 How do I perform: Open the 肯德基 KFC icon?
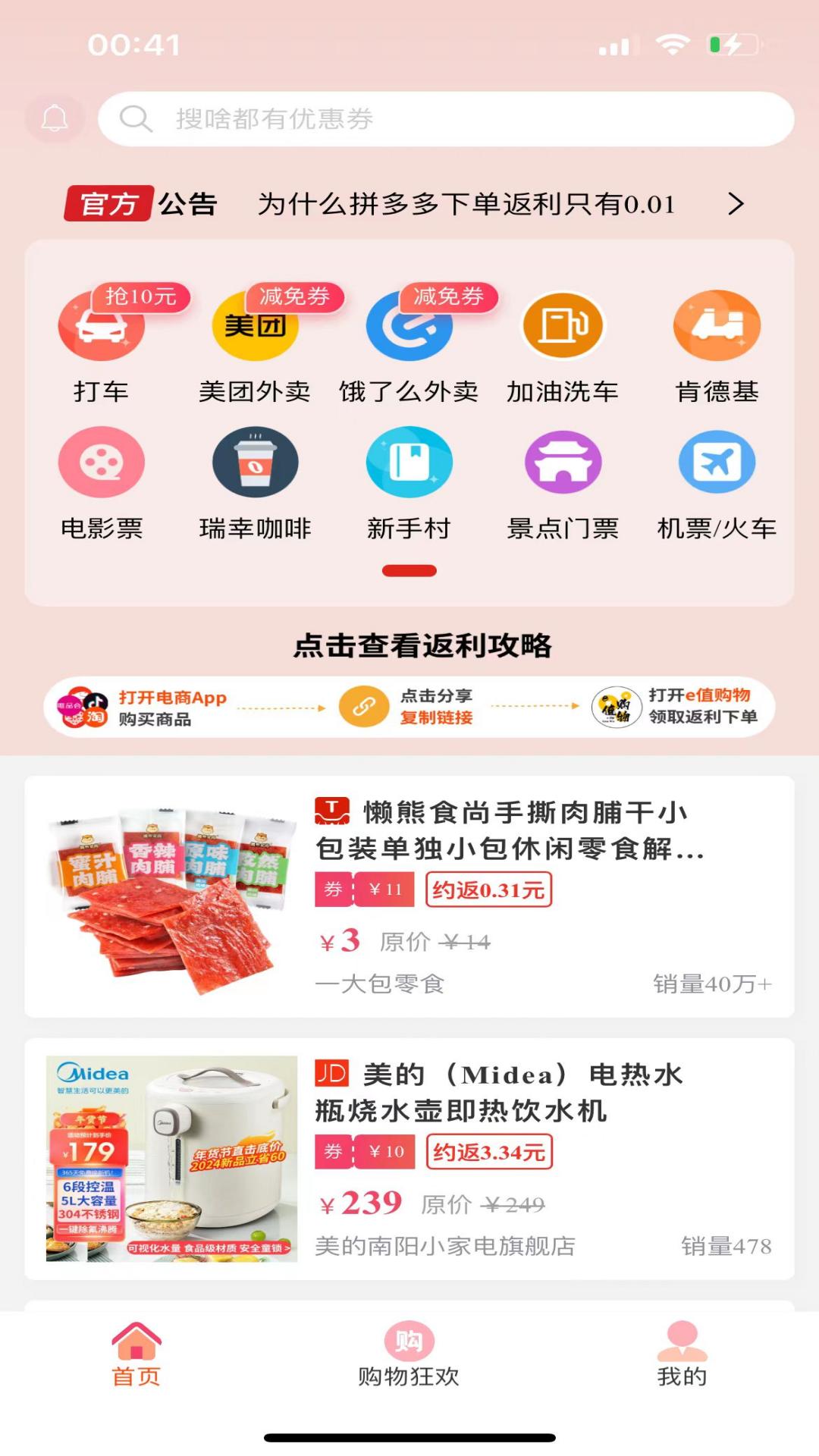716,326
